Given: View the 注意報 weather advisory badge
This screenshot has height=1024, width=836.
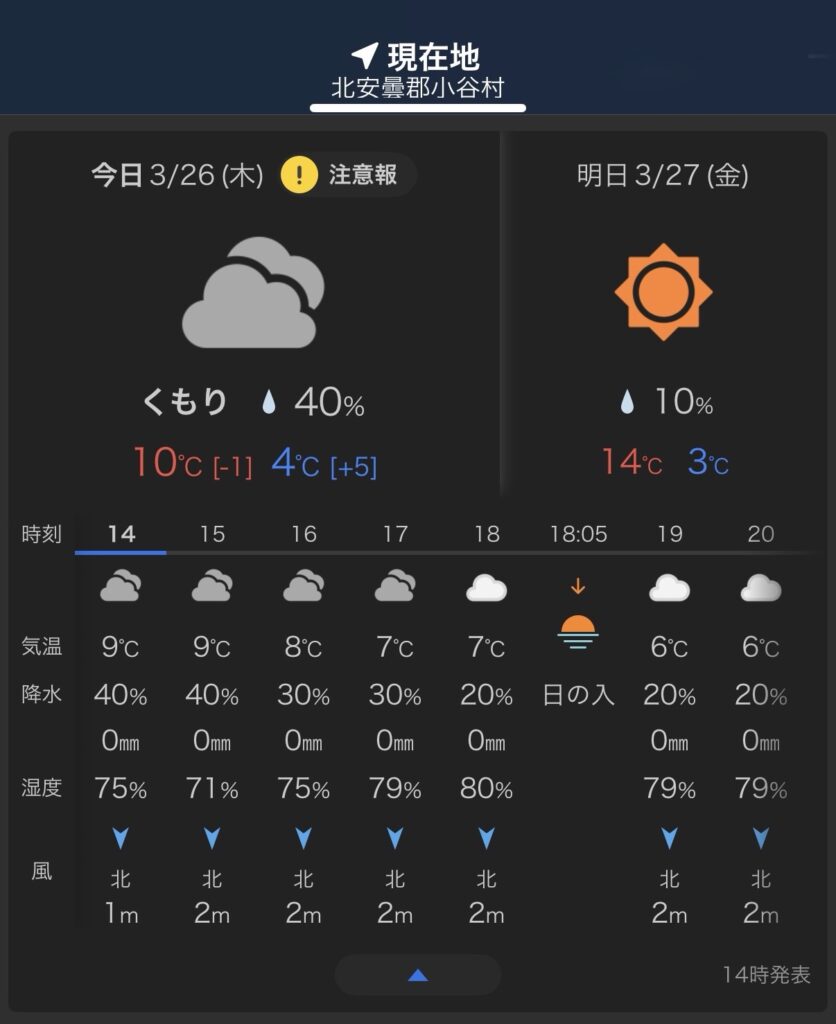Looking at the screenshot, I should tap(345, 175).
